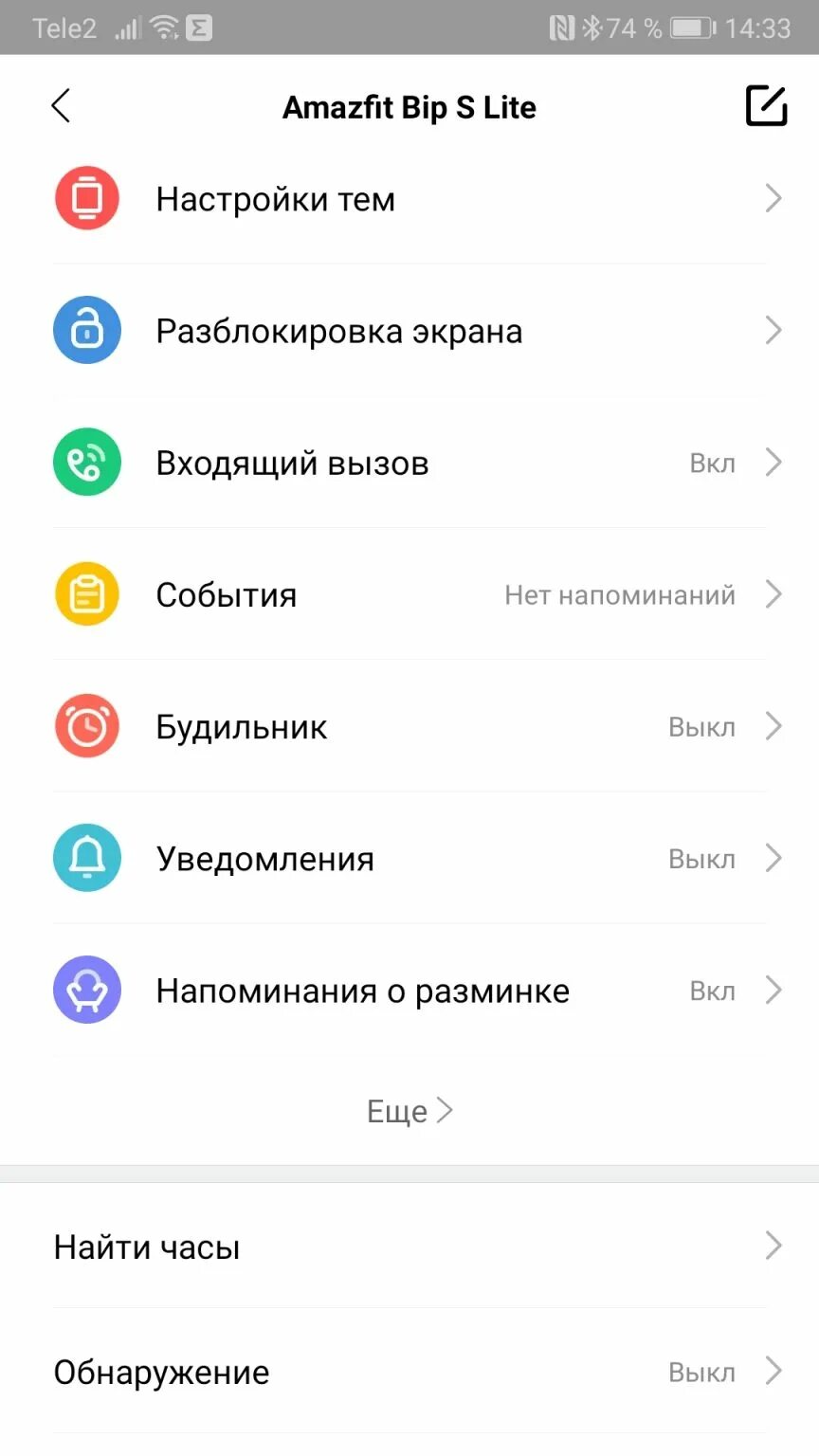819x1456 pixels.
Task: Open the События reminders row
Action: (409, 594)
